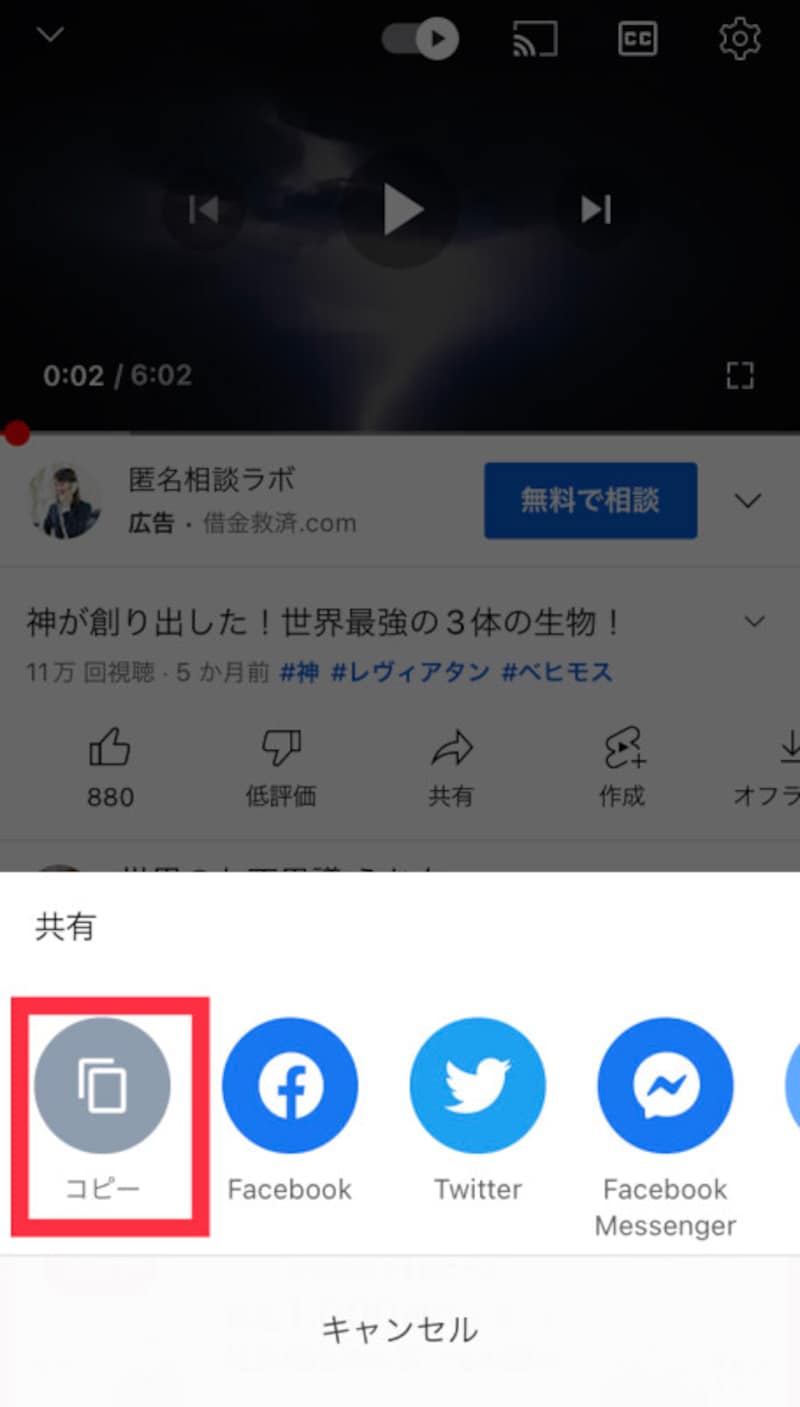Copy the video link with コピー
The height and width of the screenshot is (1407, 800).
coord(102,1086)
